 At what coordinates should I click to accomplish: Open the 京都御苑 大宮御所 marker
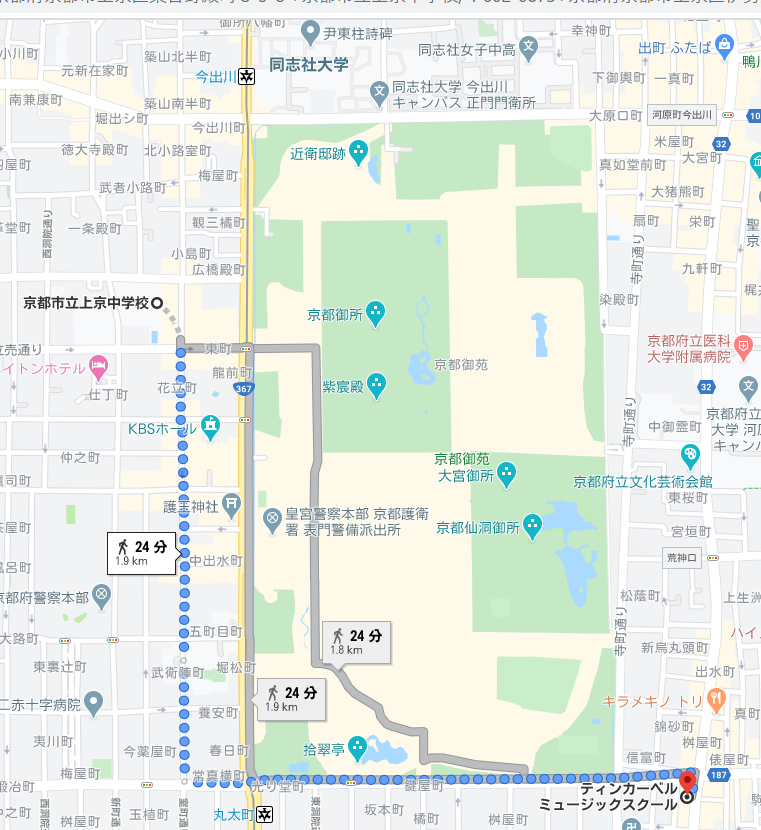click(507, 471)
